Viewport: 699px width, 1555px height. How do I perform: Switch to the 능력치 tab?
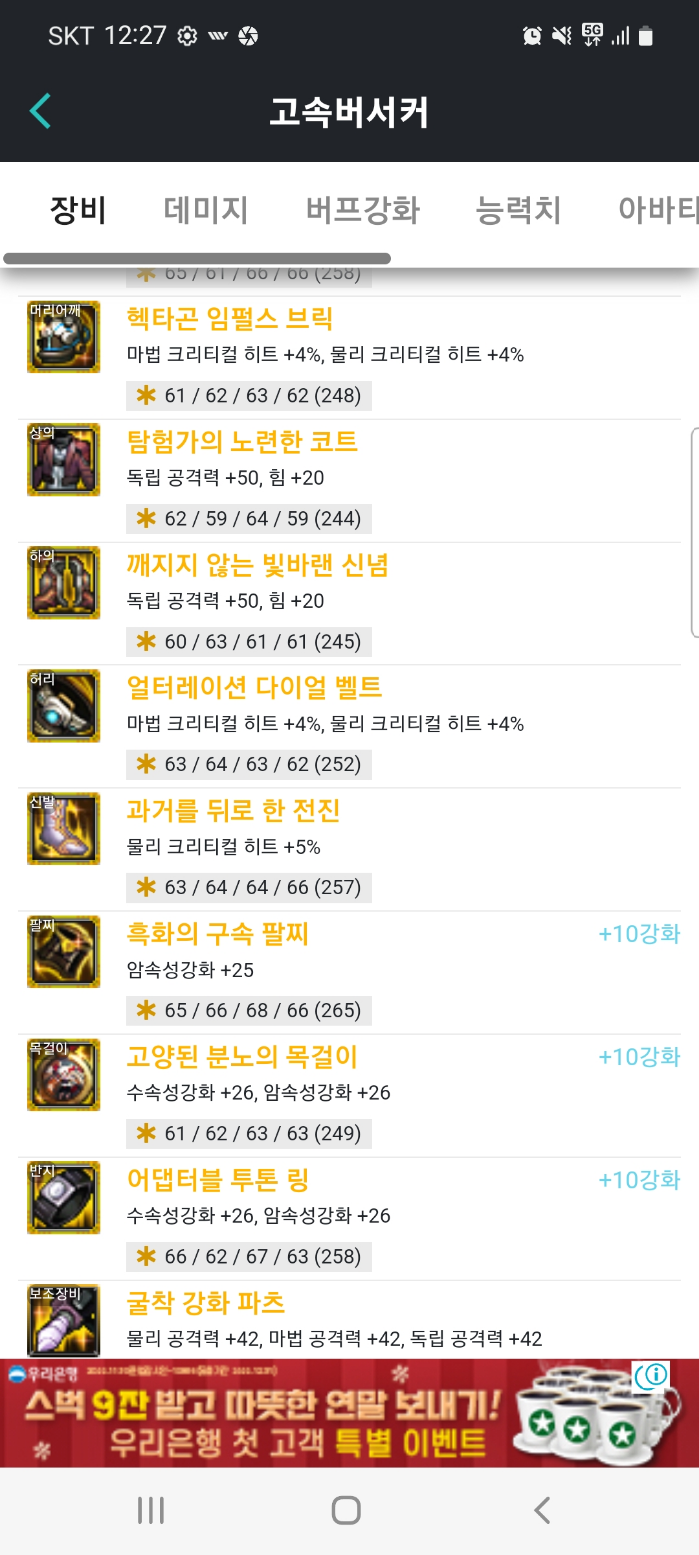pyautogui.click(x=518, y=210)
